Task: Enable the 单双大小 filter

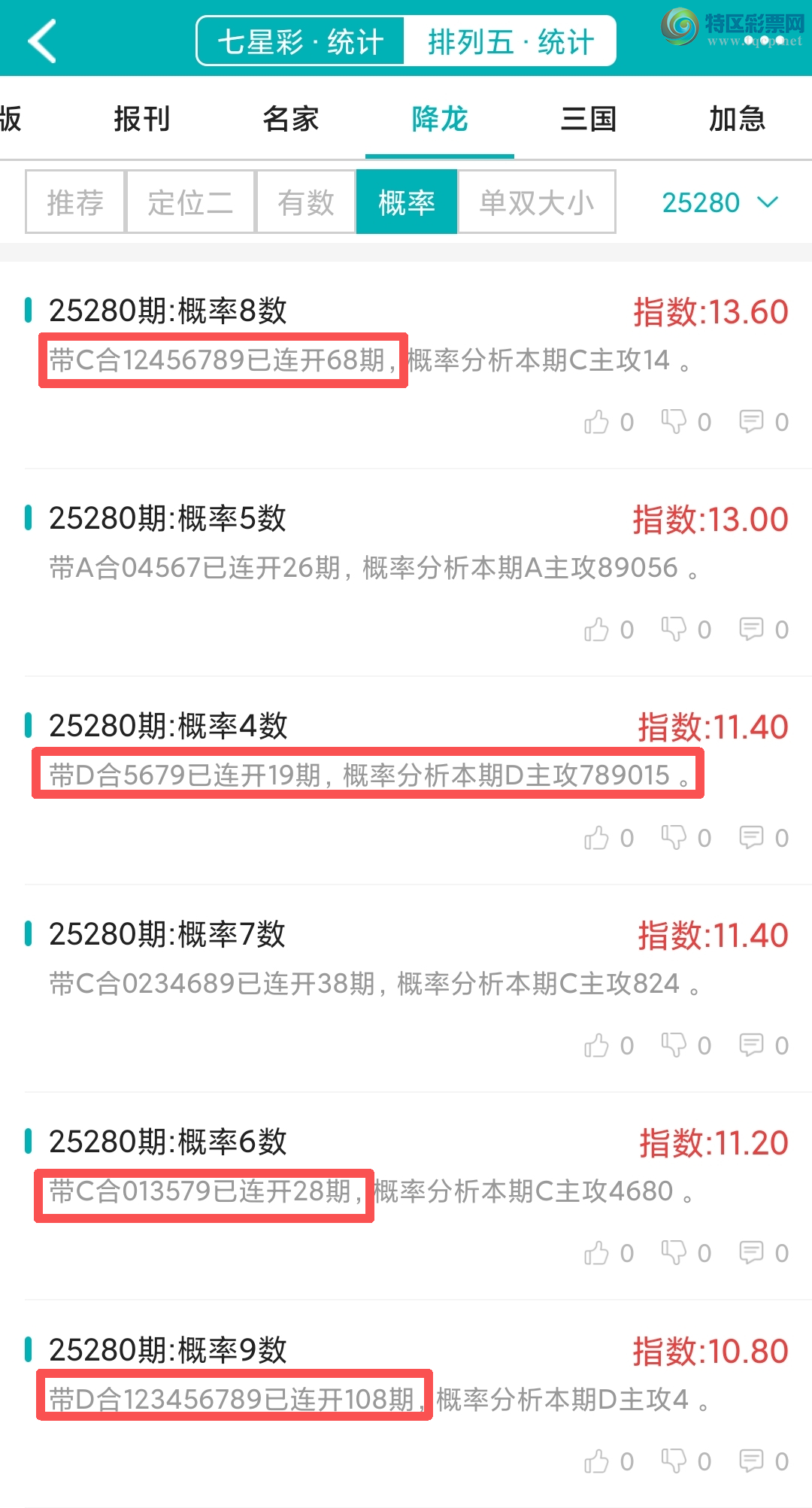Action: [536, 201]
